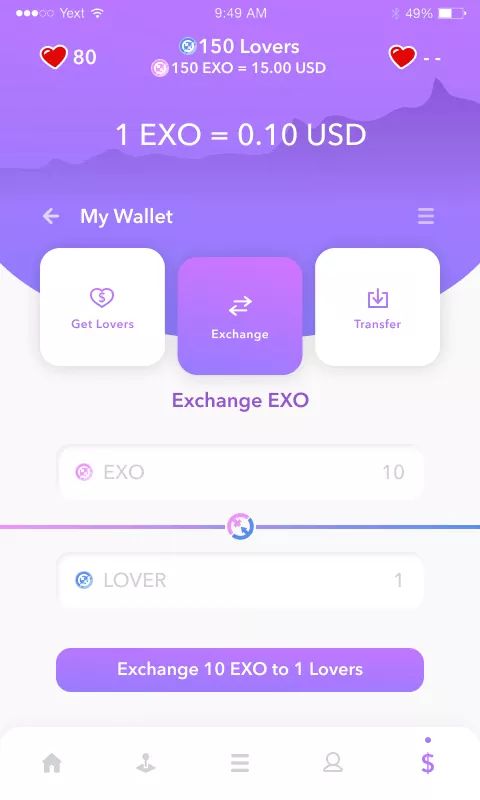Open the Transfer card
Viewport: 480px width, 800px height.
coord(377,307)
